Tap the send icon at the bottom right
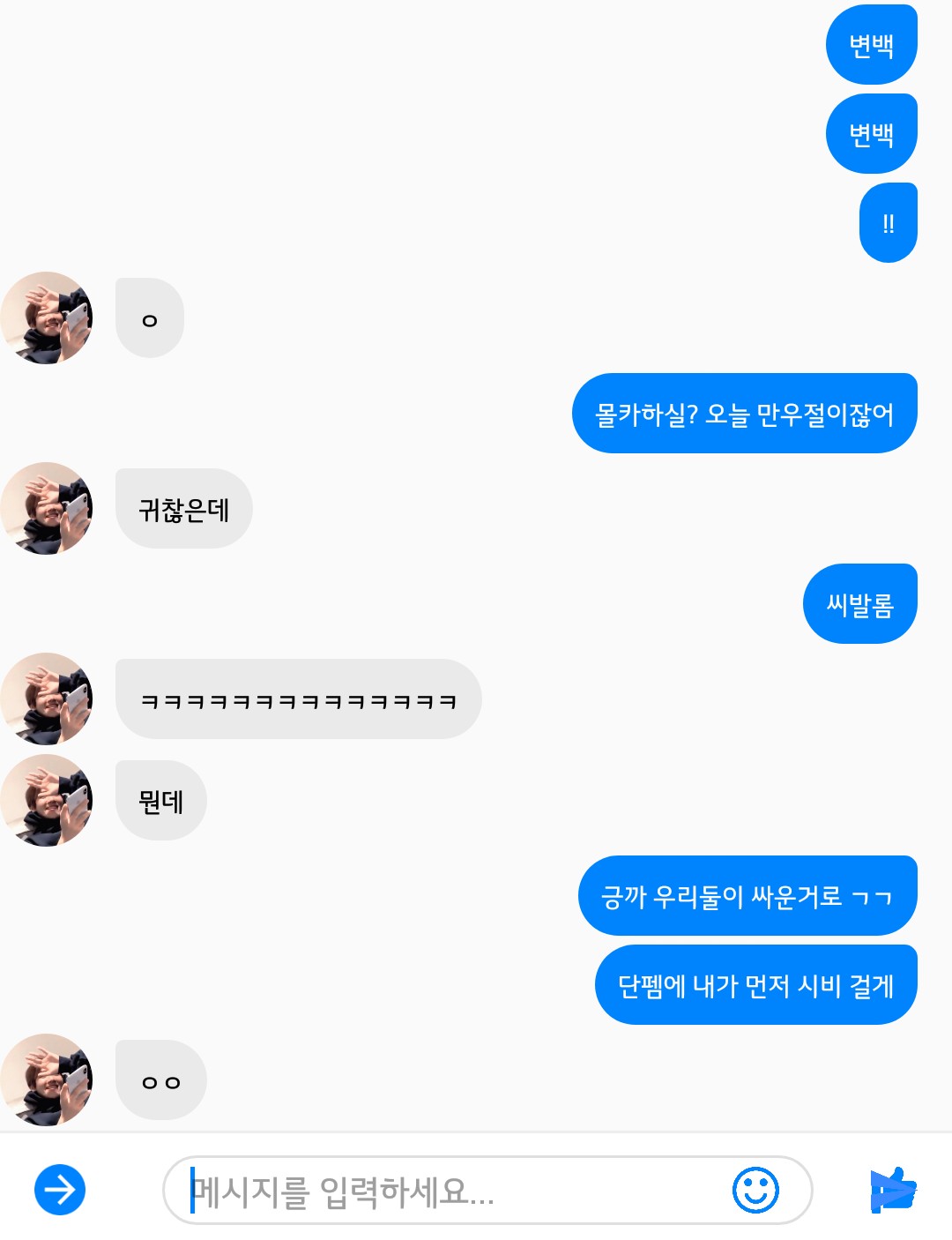Image resolution: width=952 pixels, height=1240 pixels. (x=893, y=1191)
